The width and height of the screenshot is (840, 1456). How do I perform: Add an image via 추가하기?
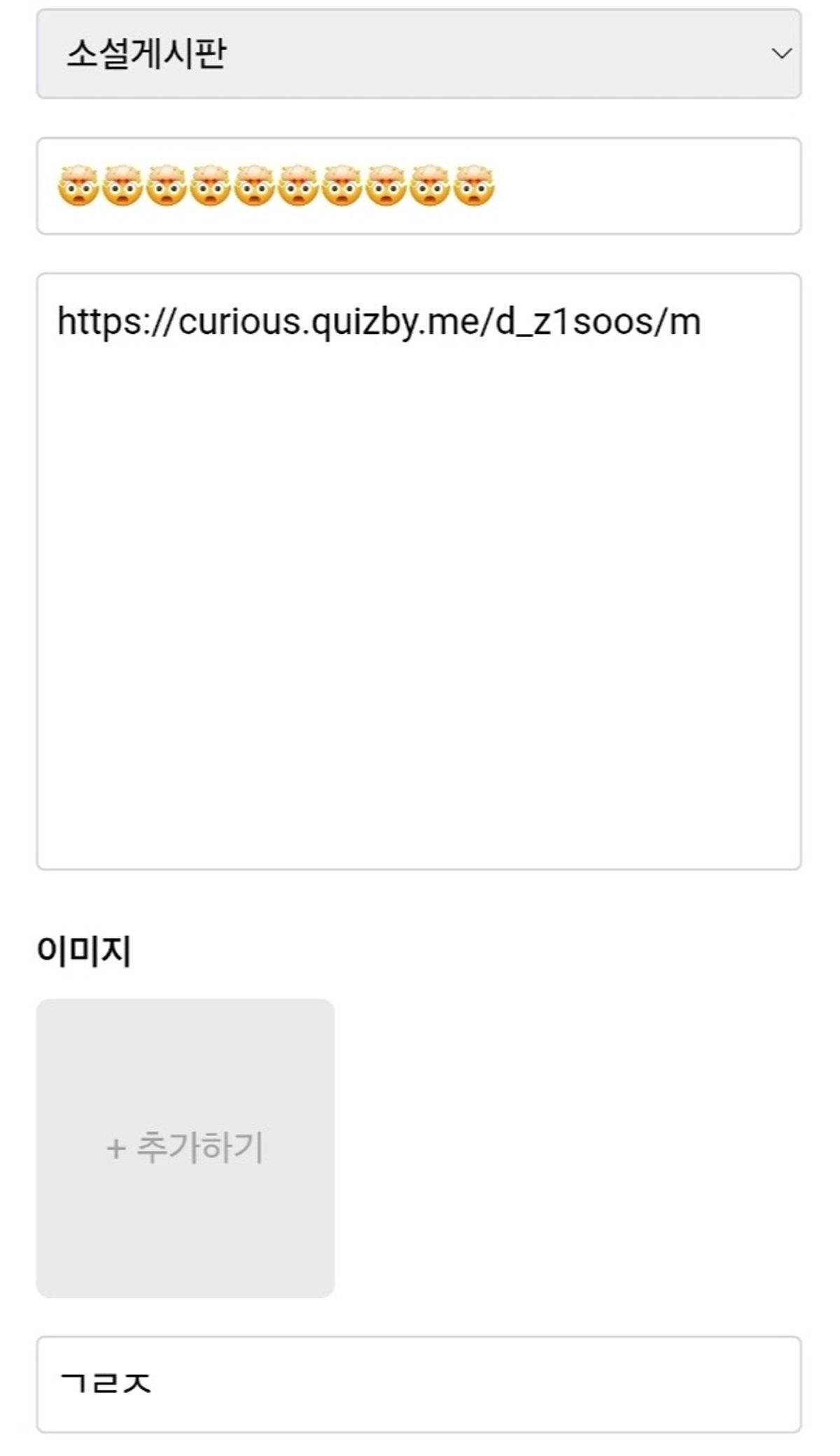coord(185,1148)
